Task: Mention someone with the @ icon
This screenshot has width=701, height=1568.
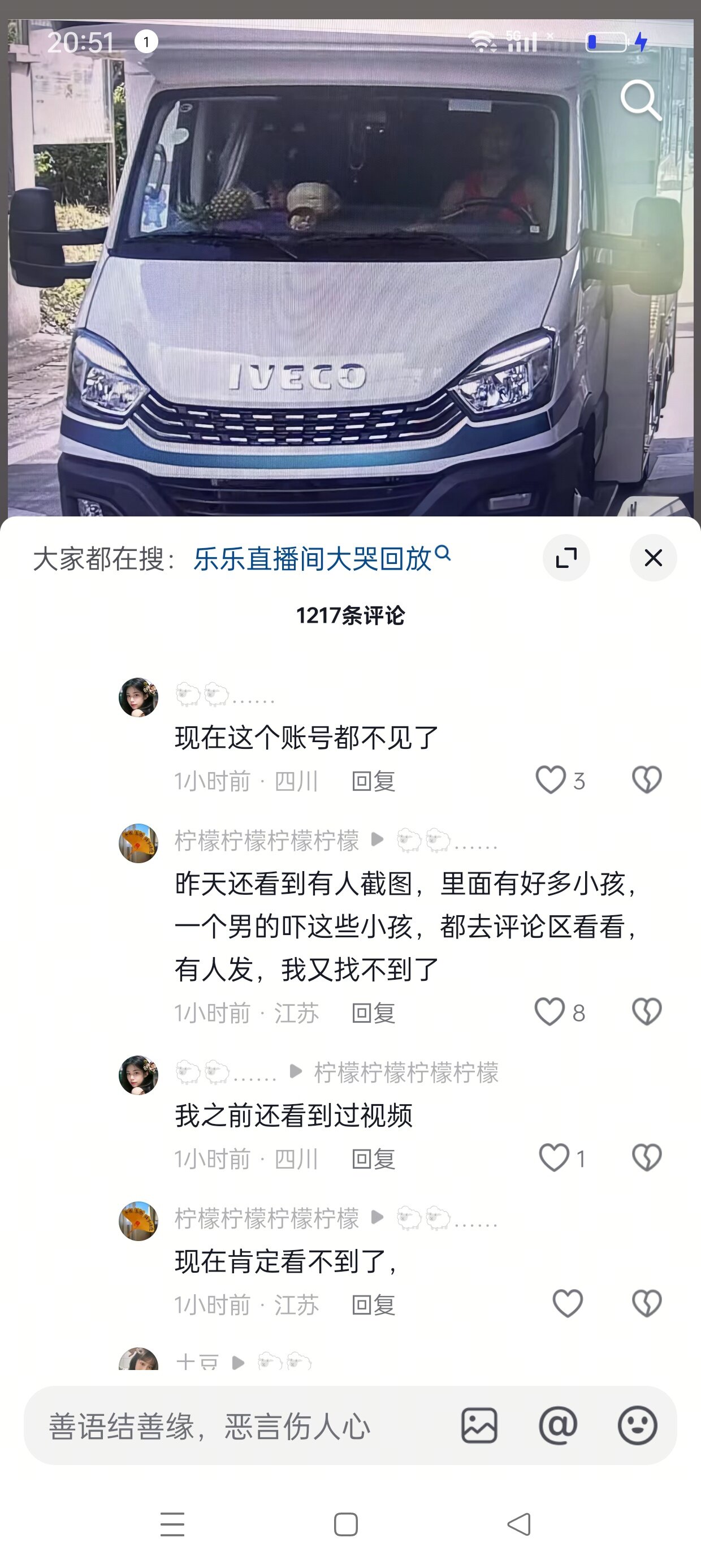Action: tap(557, 1426)
